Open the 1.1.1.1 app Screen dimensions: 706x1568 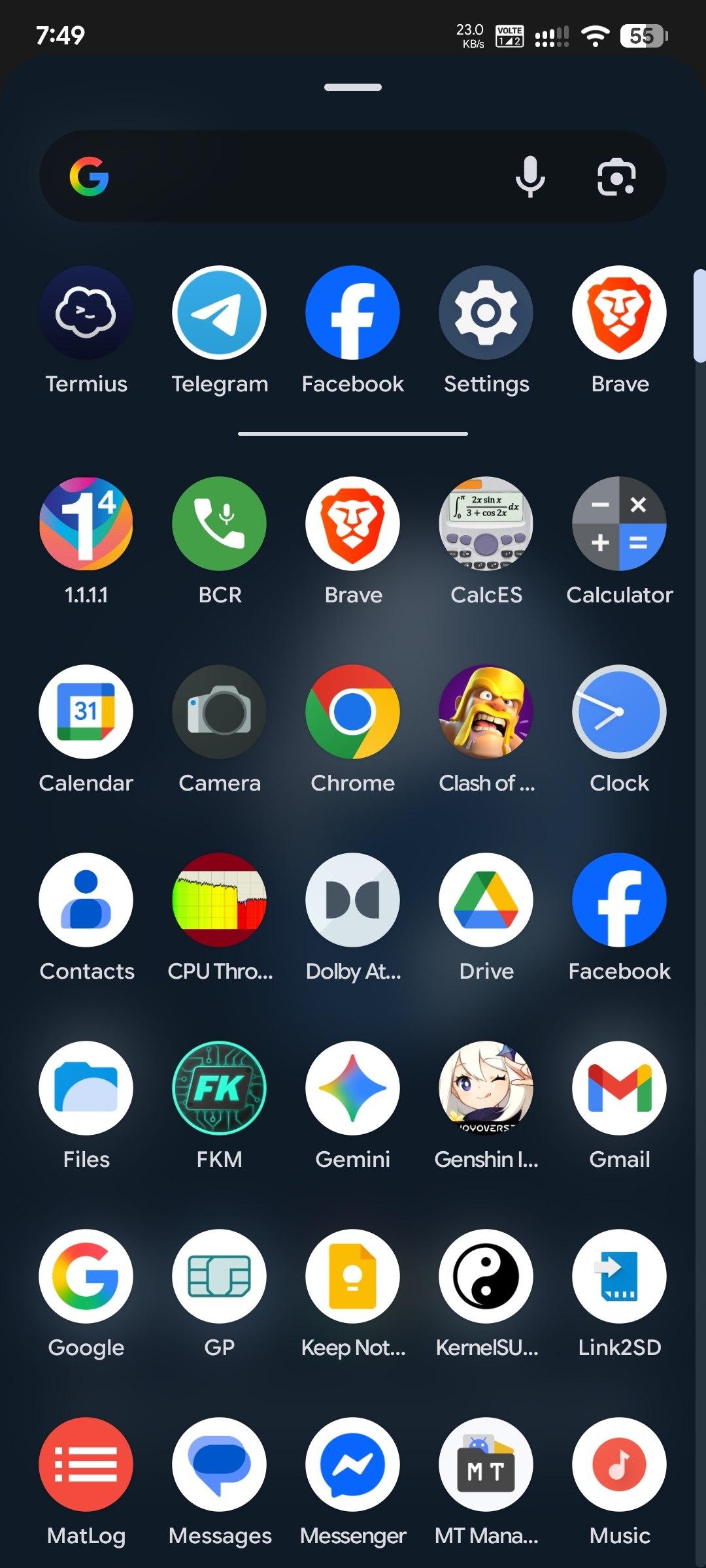(86, 523)
